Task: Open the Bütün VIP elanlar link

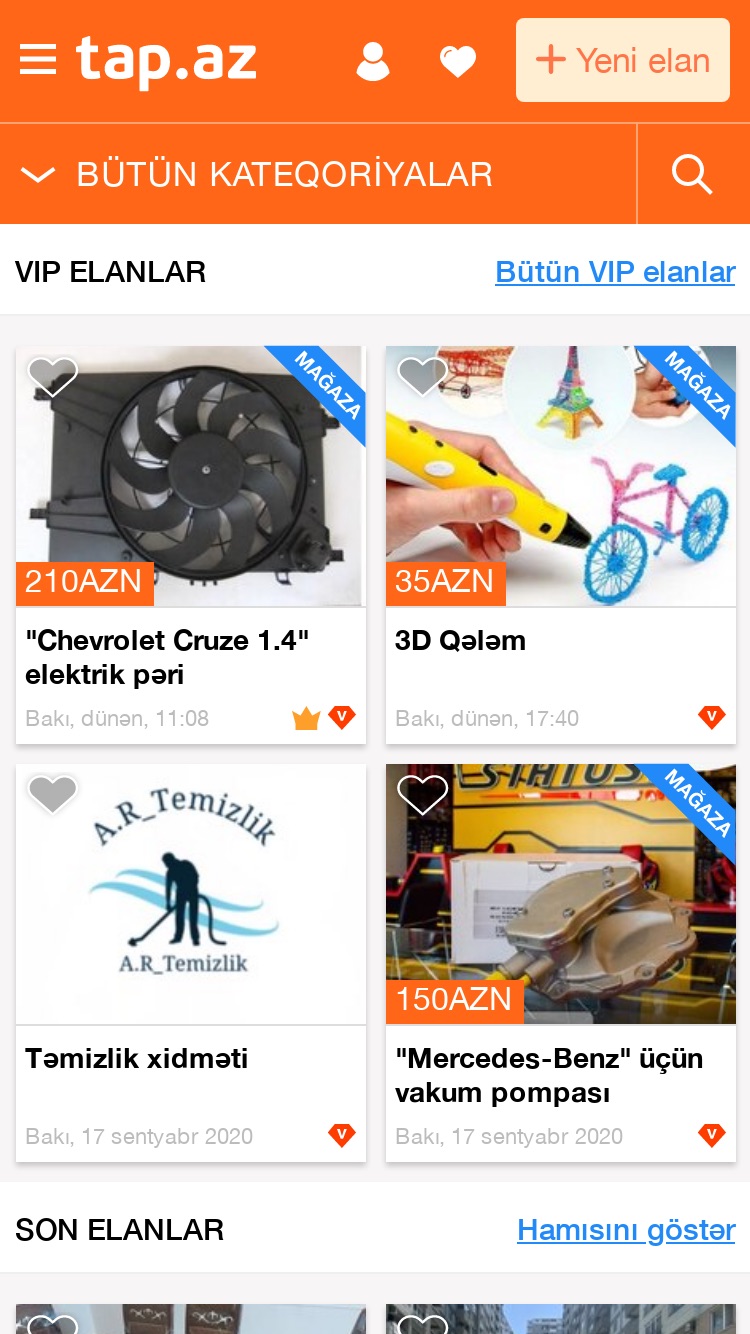Action: click(x=615, y=272)
